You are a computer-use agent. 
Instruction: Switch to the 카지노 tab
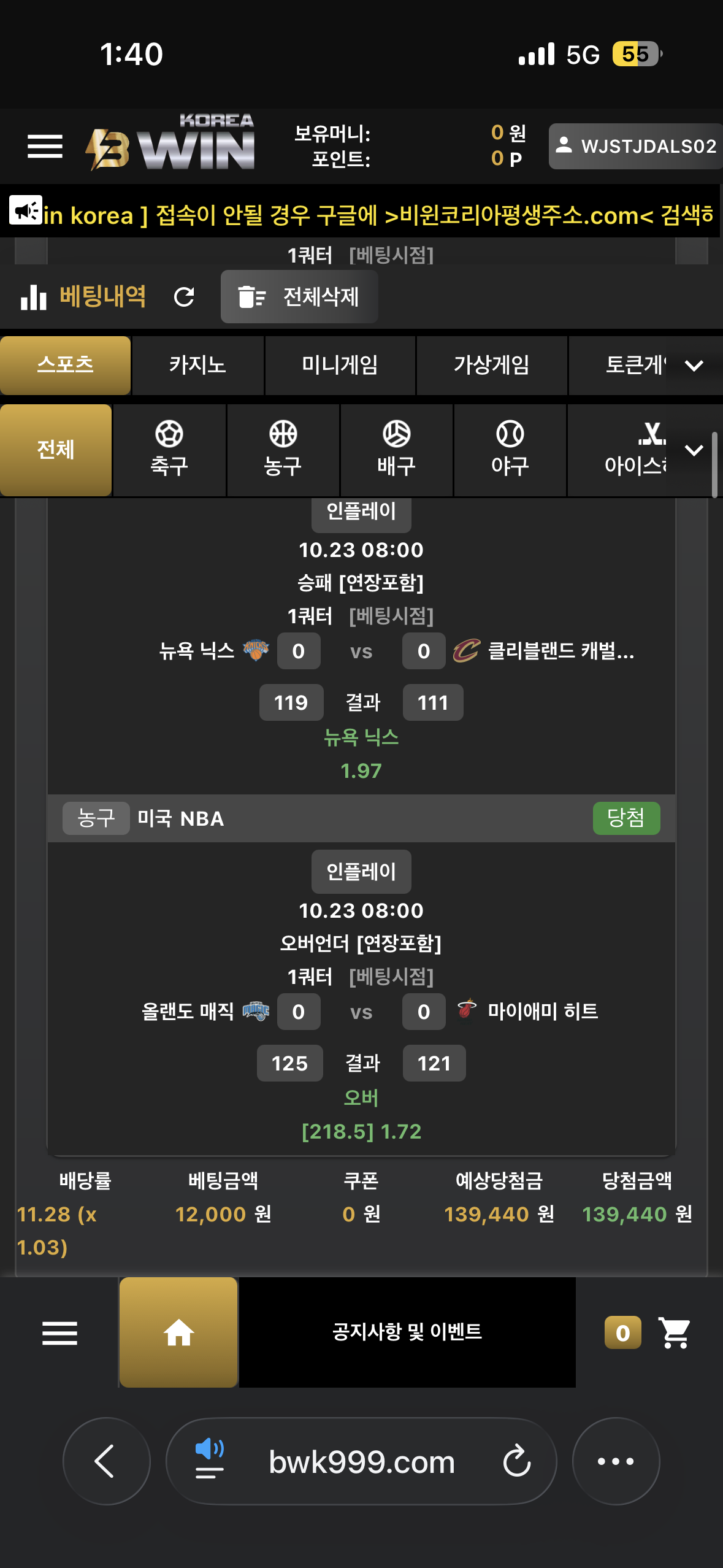[197, 365]
